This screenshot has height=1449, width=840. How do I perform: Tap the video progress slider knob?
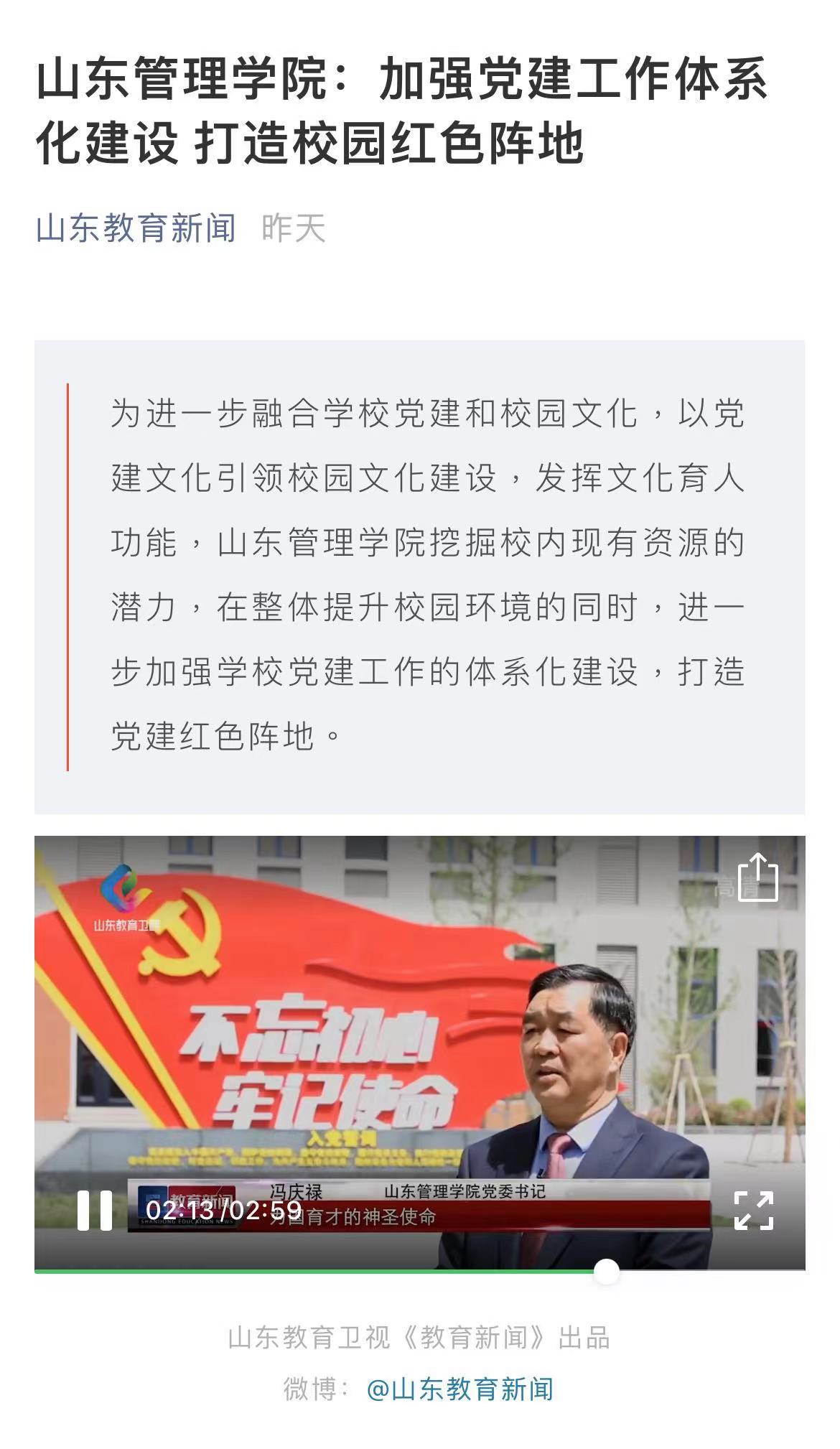(x=607, y=1271)
